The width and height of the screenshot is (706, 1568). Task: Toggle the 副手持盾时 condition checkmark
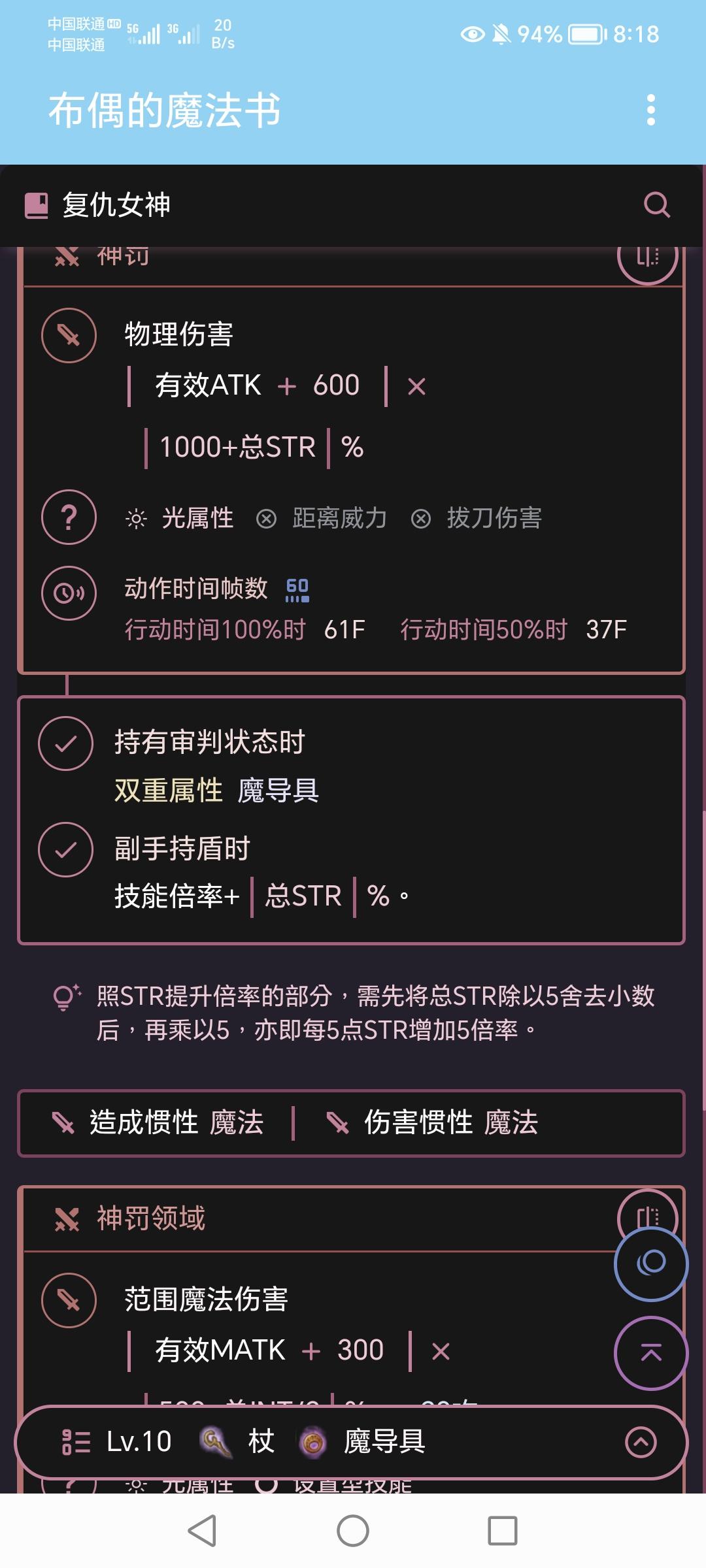tap(65, 849)
